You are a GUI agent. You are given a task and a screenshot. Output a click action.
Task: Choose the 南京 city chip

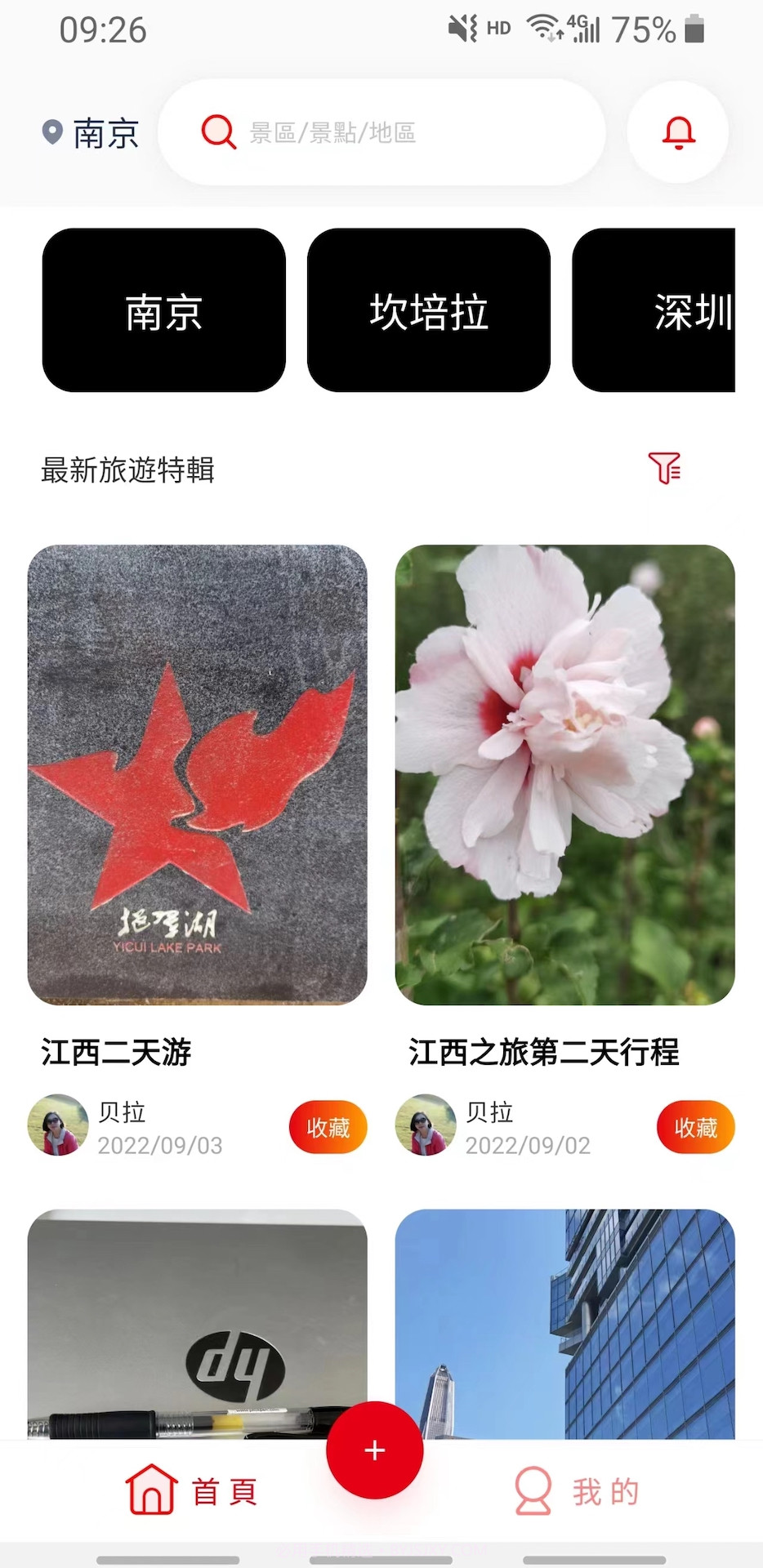(163, 310)
